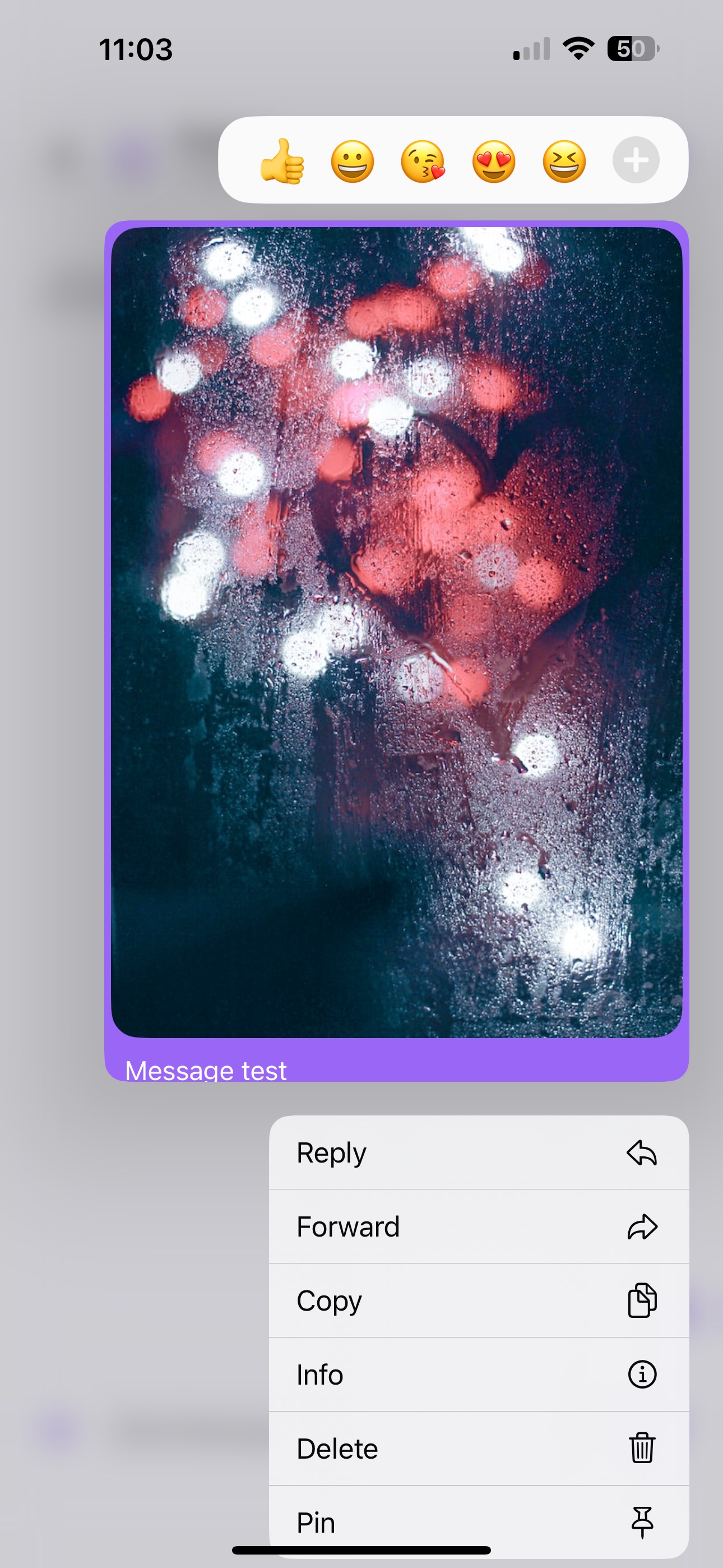
Task: Forward this message
Action: pos(478,1226)
